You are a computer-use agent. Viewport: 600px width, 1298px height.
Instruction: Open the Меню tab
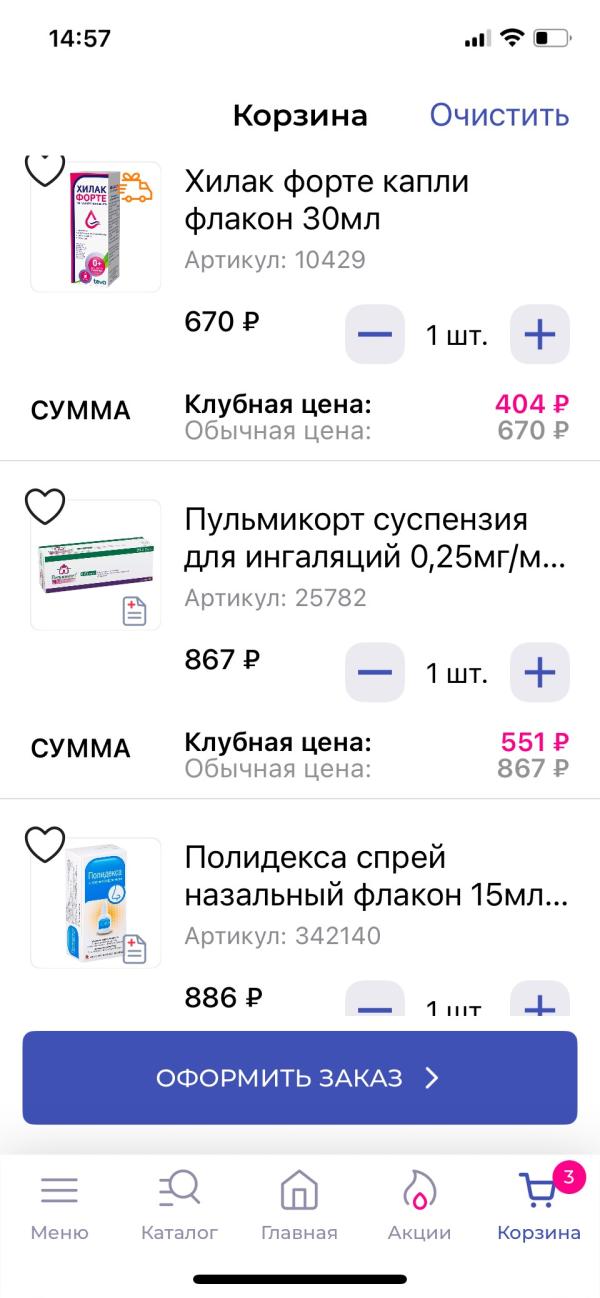tap(59, 1206)
